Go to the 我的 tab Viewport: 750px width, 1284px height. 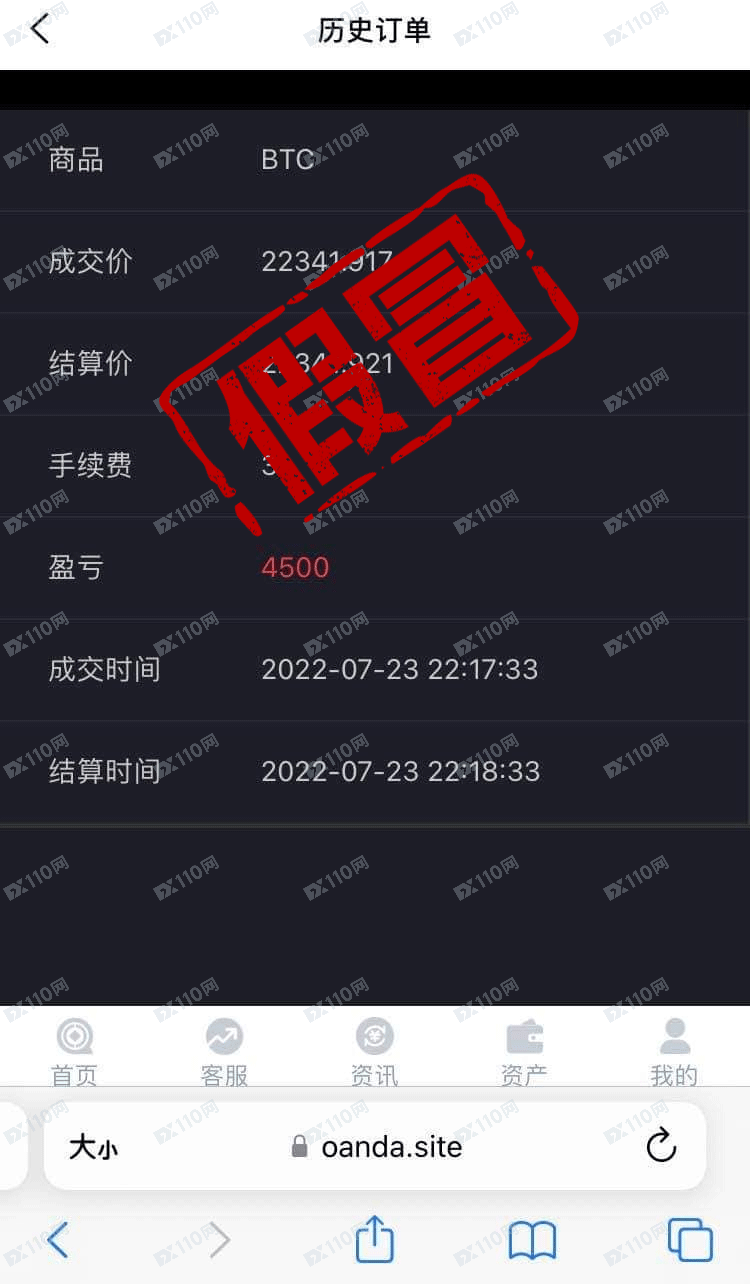coord(674,1050)
